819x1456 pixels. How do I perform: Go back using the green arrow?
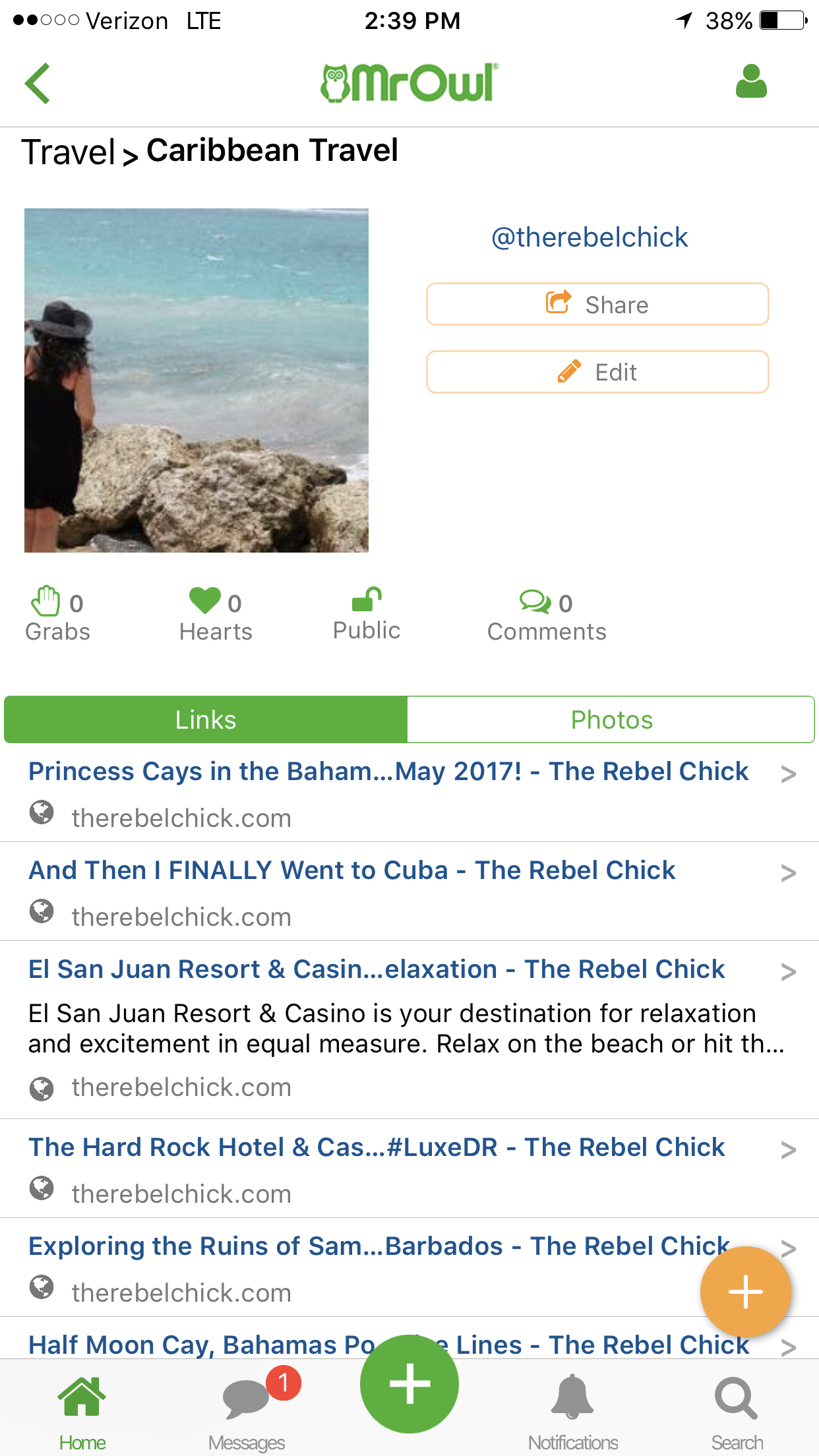tap(38, 83)
